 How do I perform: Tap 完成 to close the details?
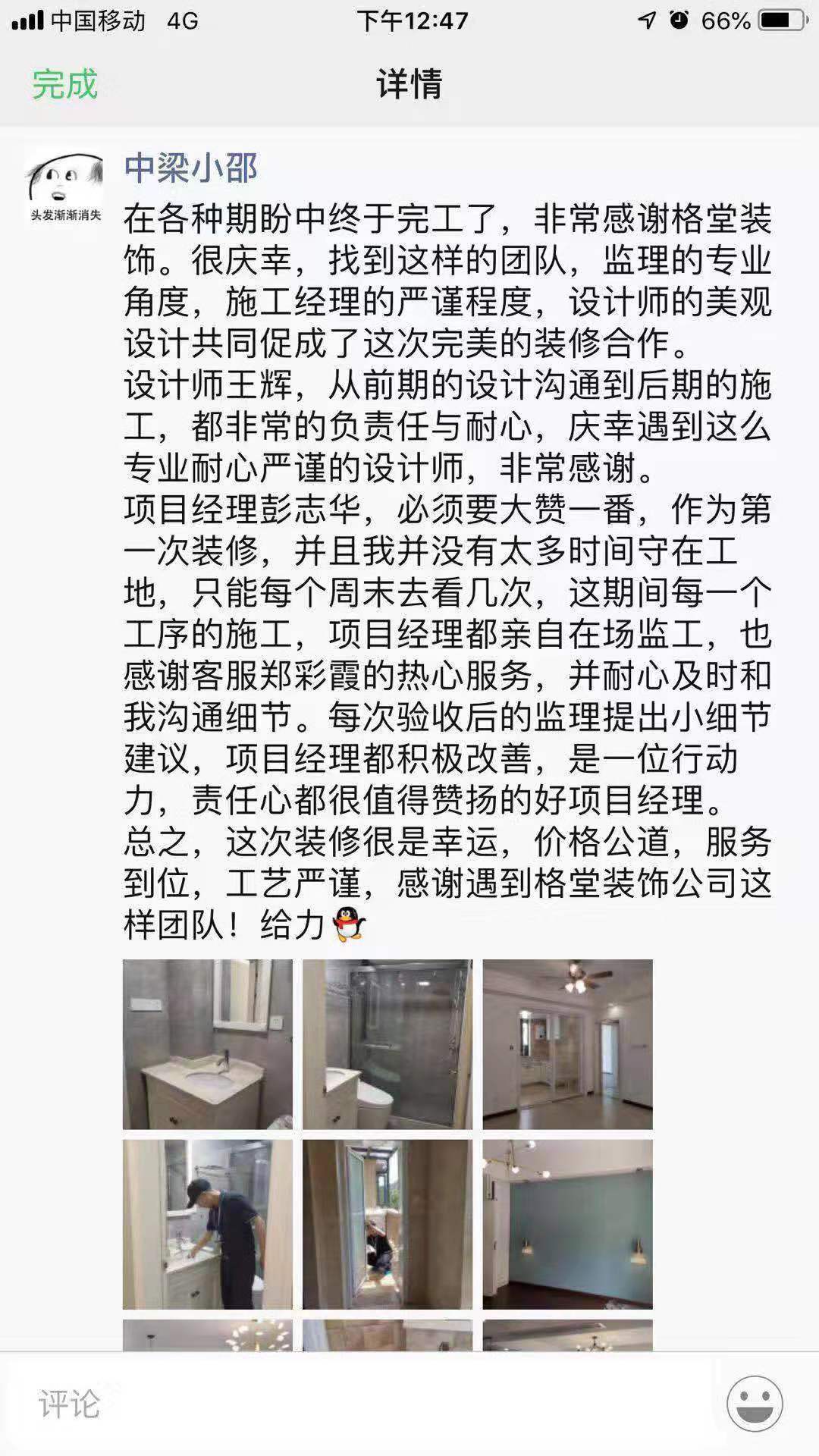click(64, 84)
